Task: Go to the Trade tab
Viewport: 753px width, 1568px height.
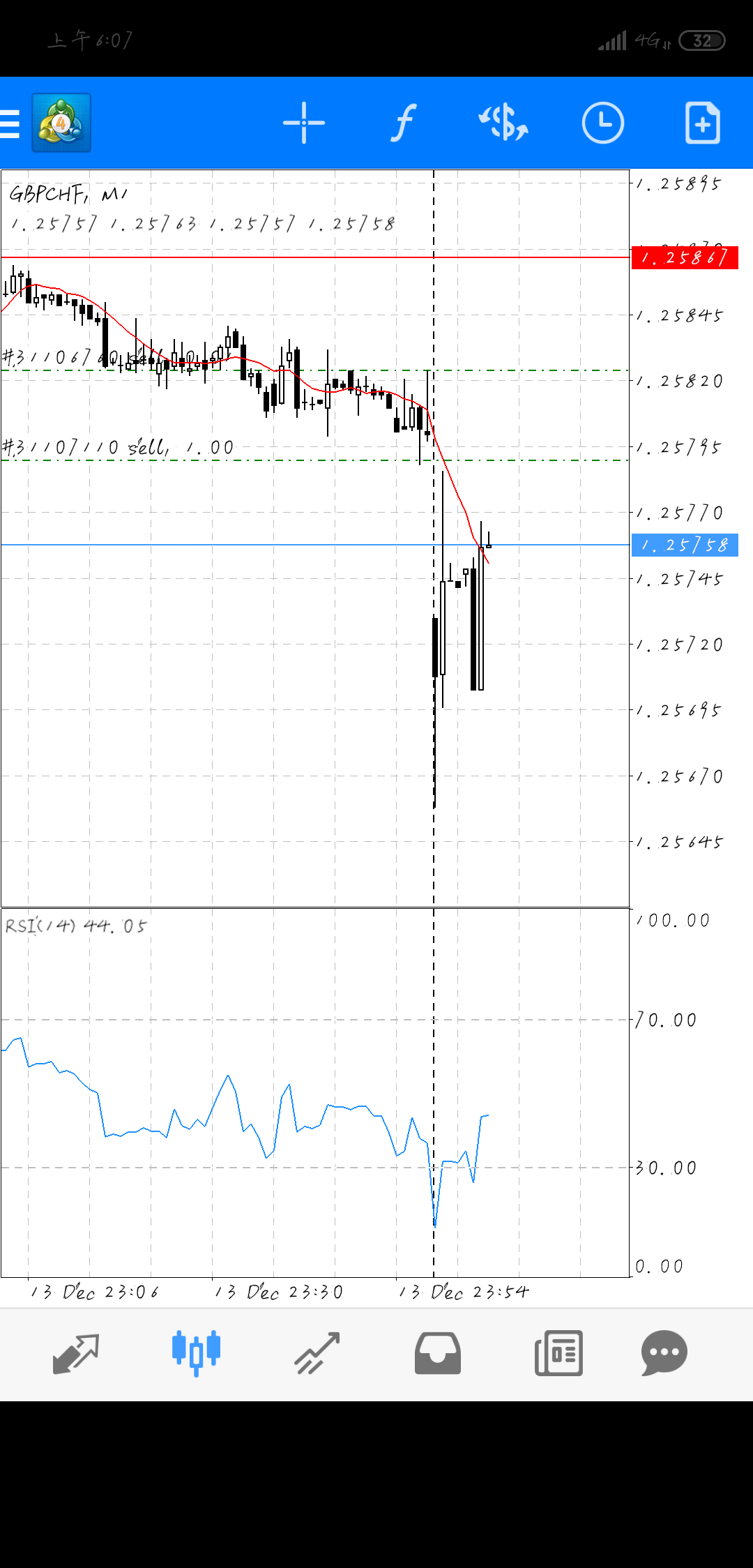Action: tap(317, 1353)
